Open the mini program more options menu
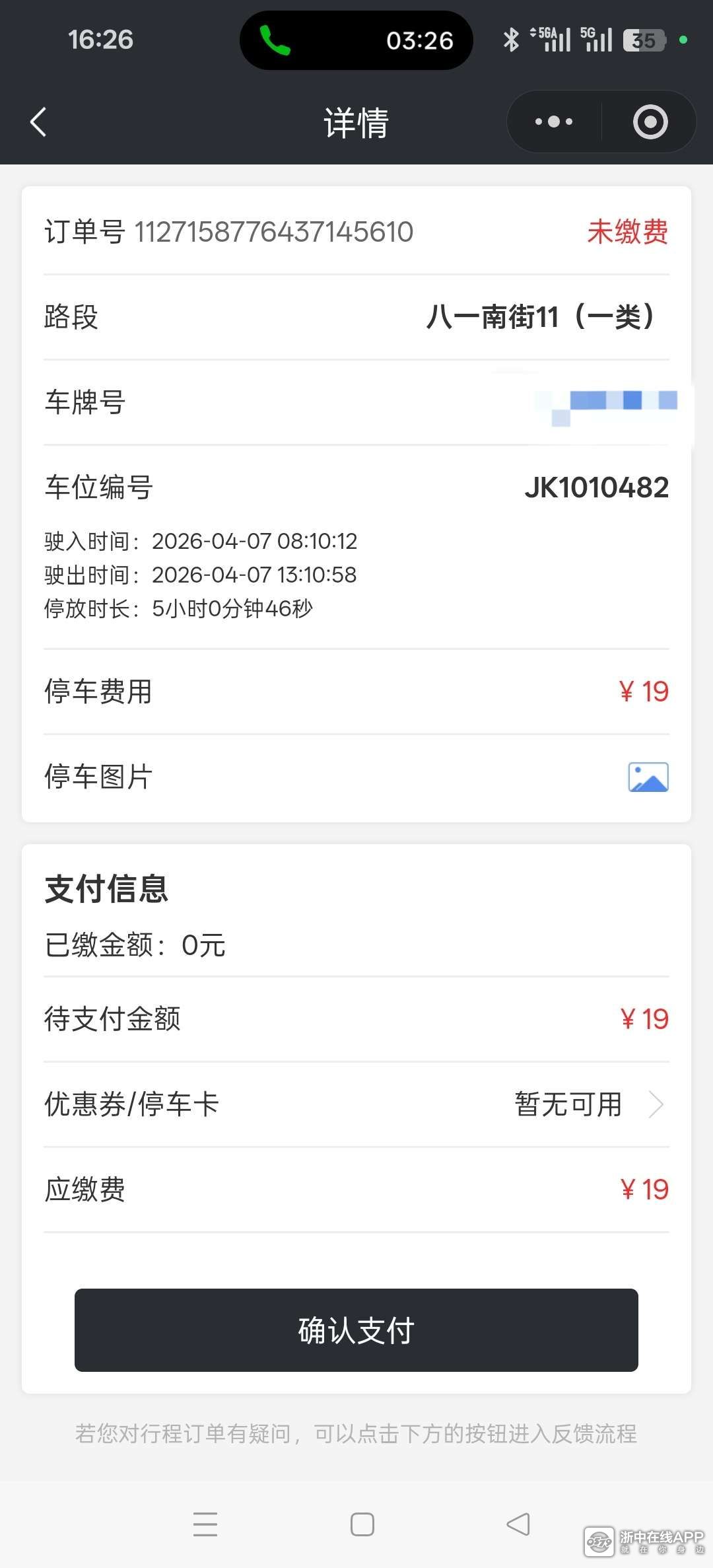Image resolution: width=713 pixels, height=1568 pixels. point(554,122)
